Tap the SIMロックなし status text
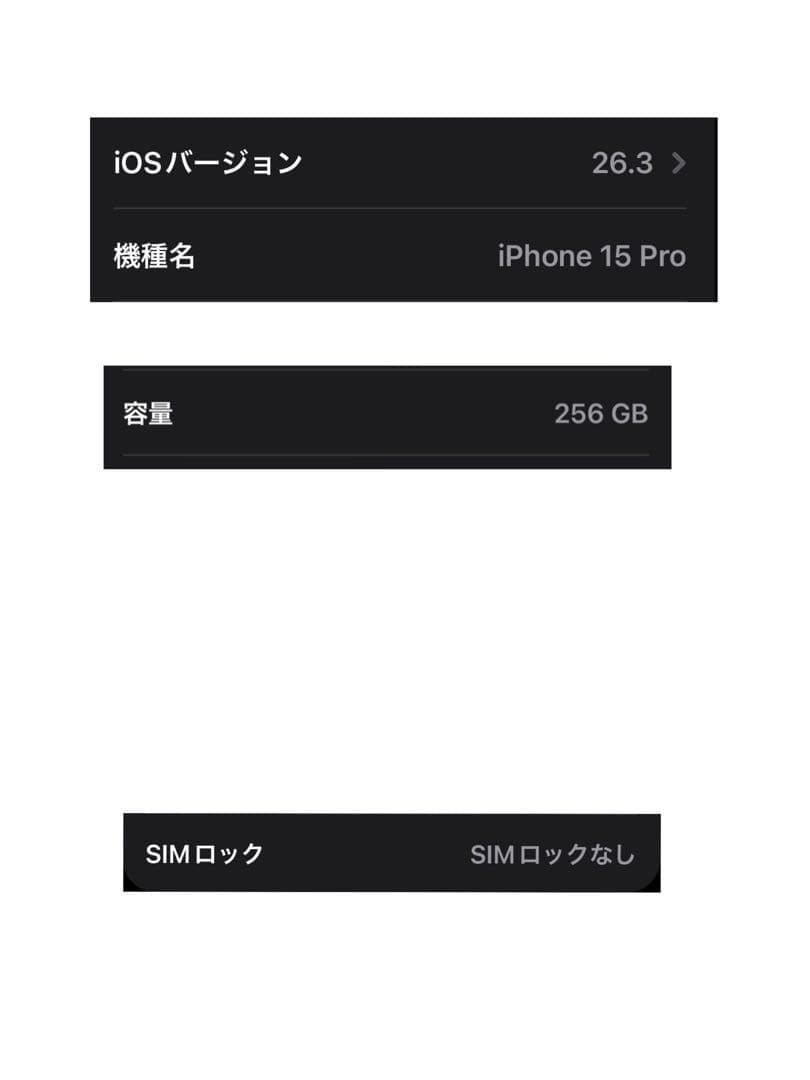This screenshot has width=810, height=1080. [553, 853]
